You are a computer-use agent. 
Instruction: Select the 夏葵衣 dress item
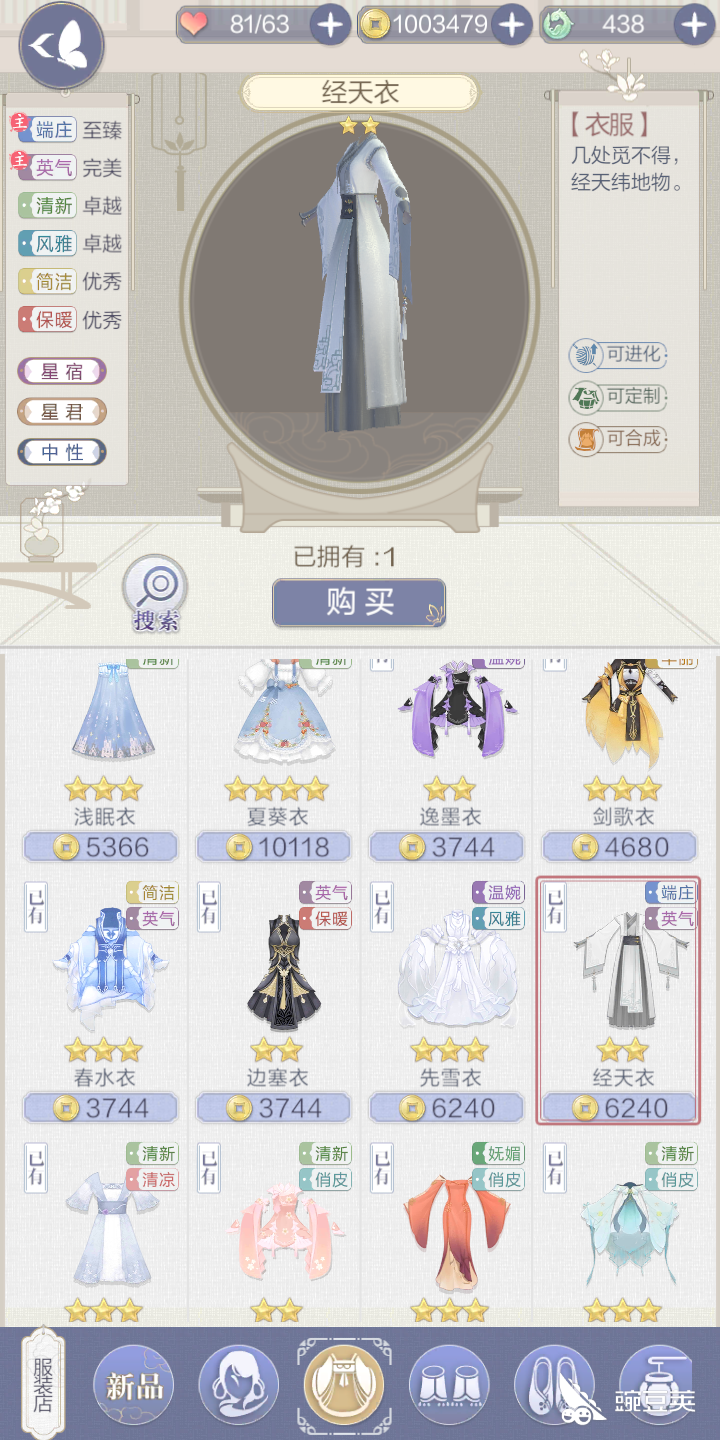point(274,760)
